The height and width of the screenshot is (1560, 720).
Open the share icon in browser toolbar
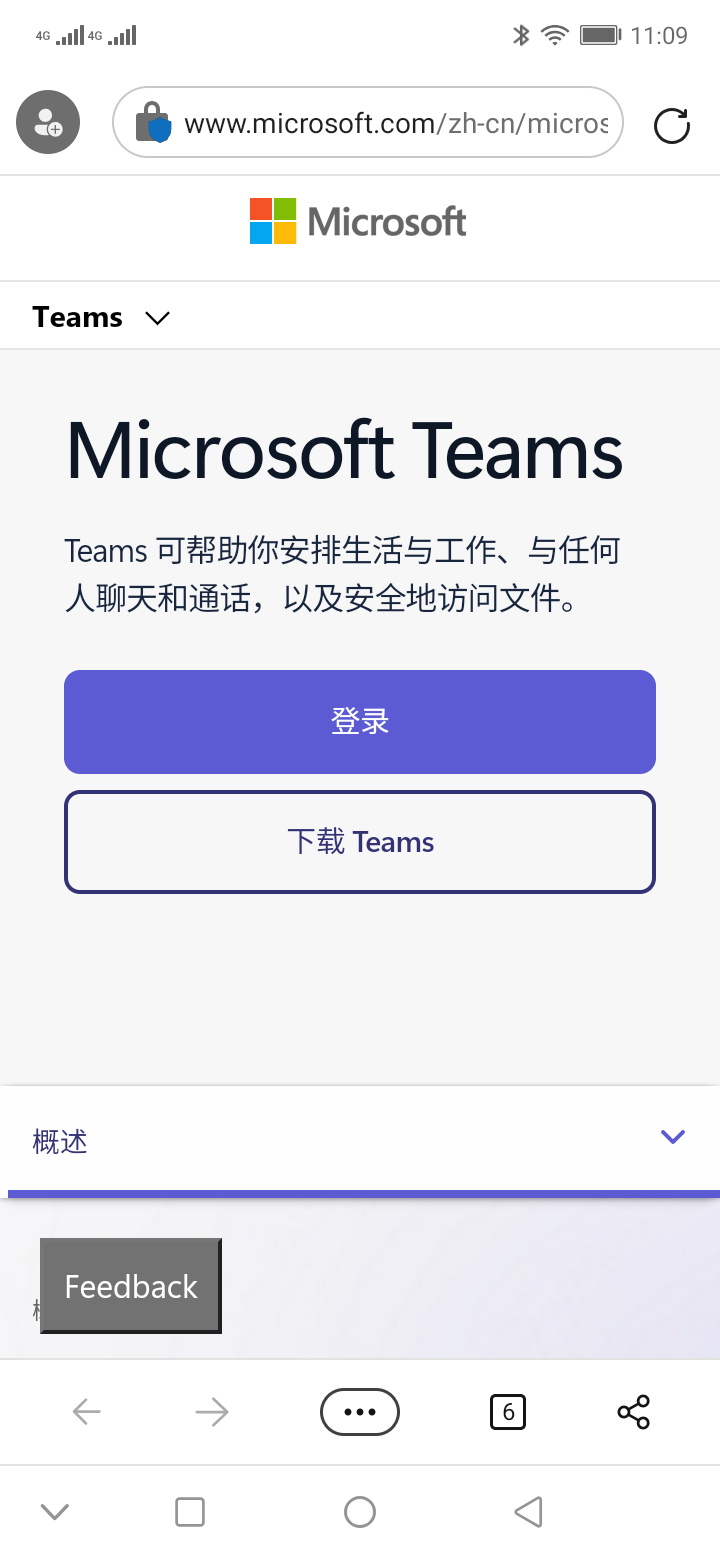tap(634, 1412)
